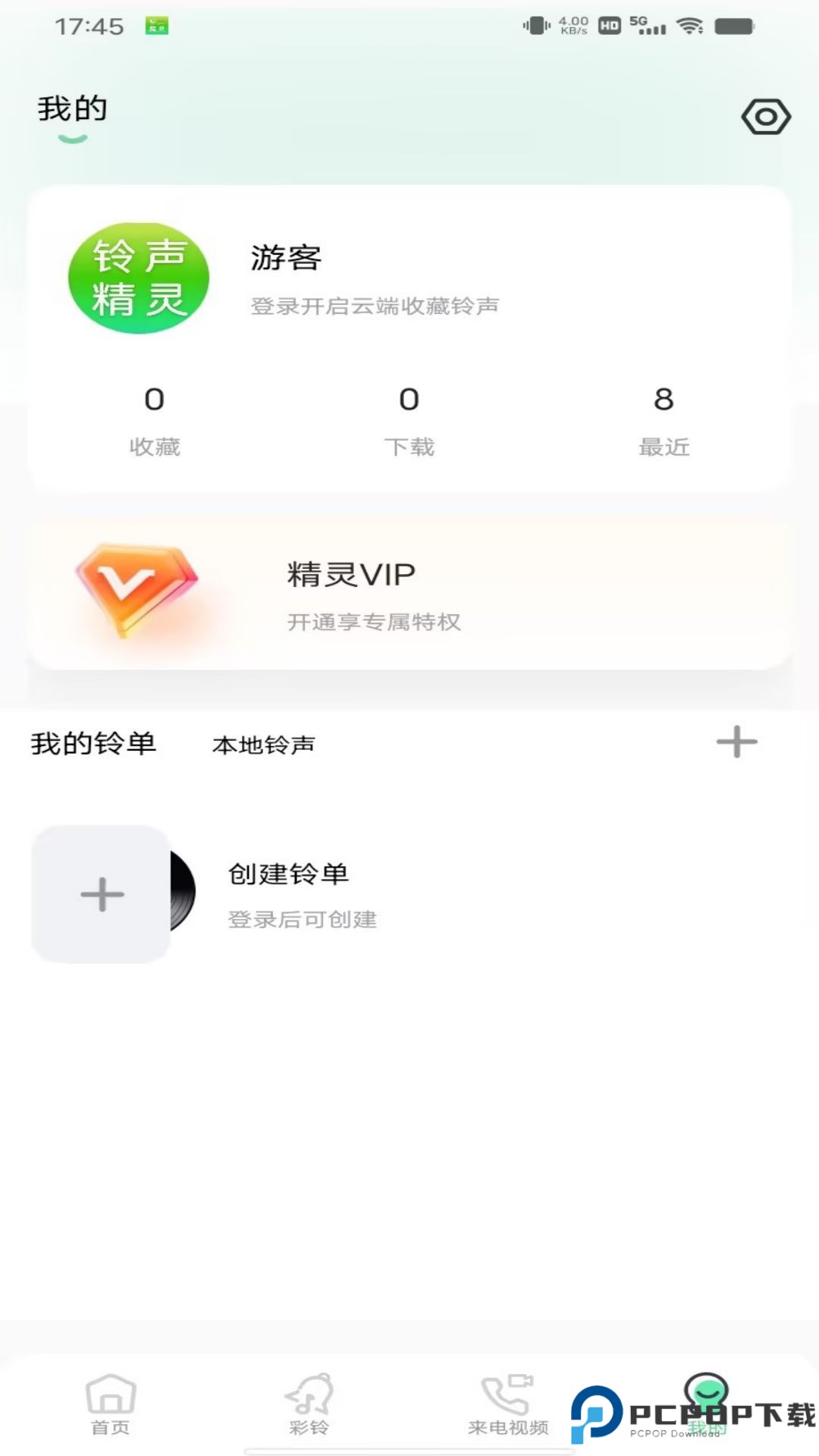Expand new ringlist with the plus button
Screen dimensions: 819x1456
pos(736,742)
